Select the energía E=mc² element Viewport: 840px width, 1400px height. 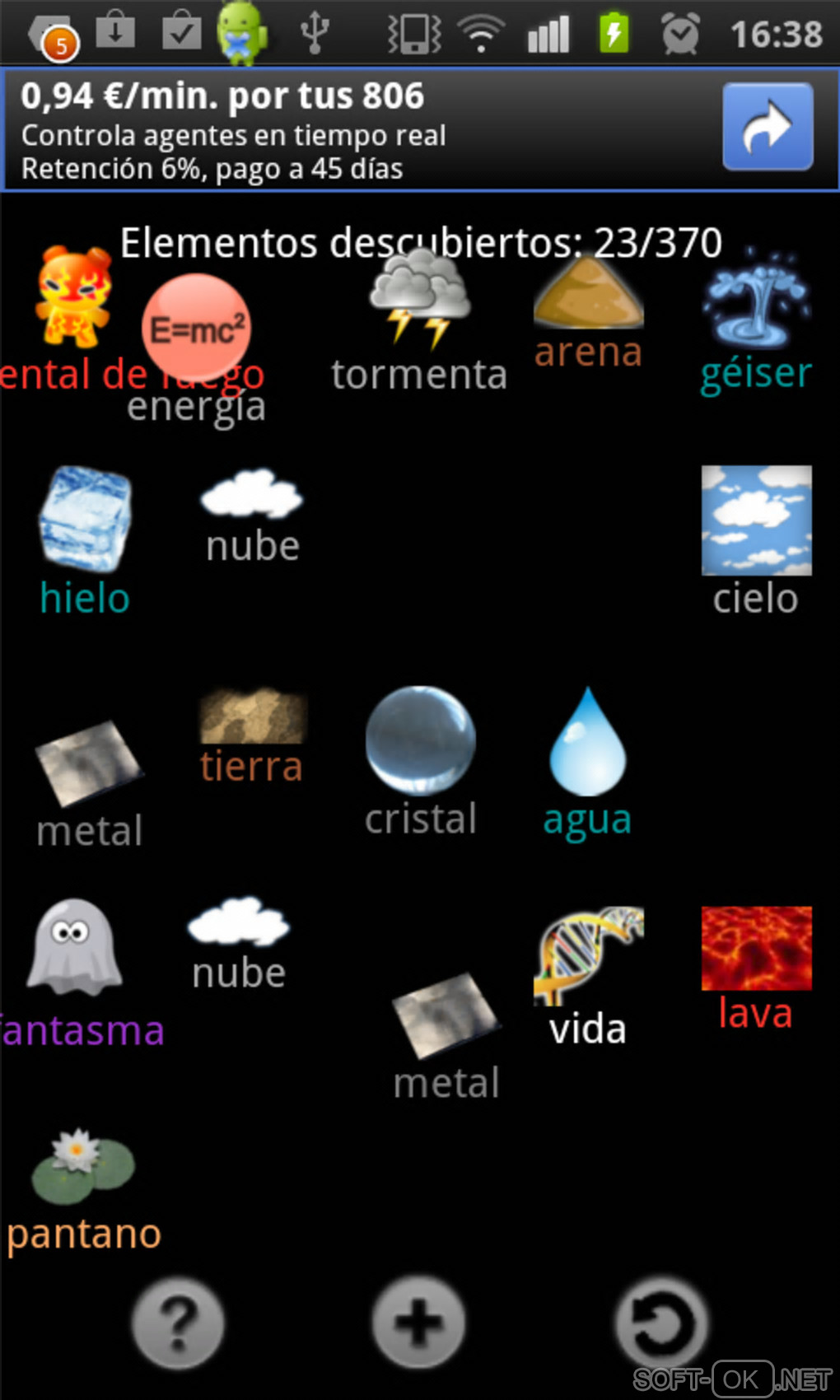(x=196, y=329)
